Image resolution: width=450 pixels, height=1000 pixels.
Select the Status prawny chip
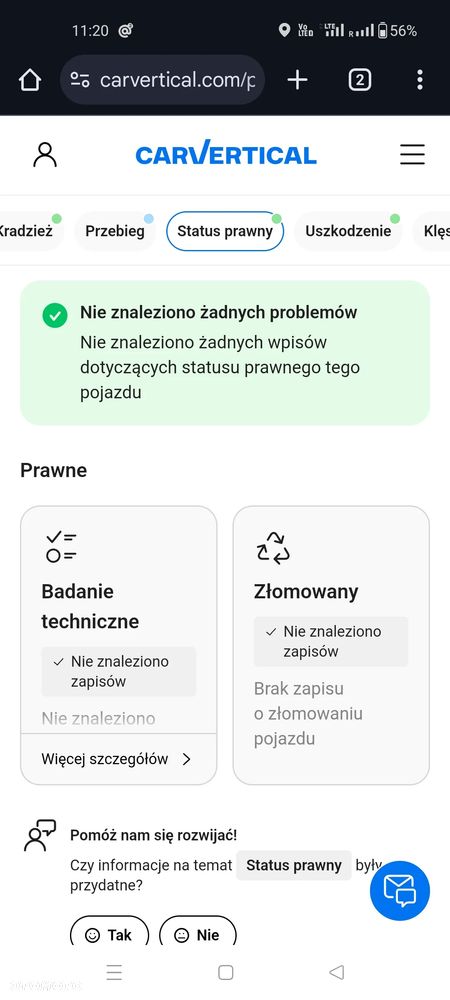[225, 231]
